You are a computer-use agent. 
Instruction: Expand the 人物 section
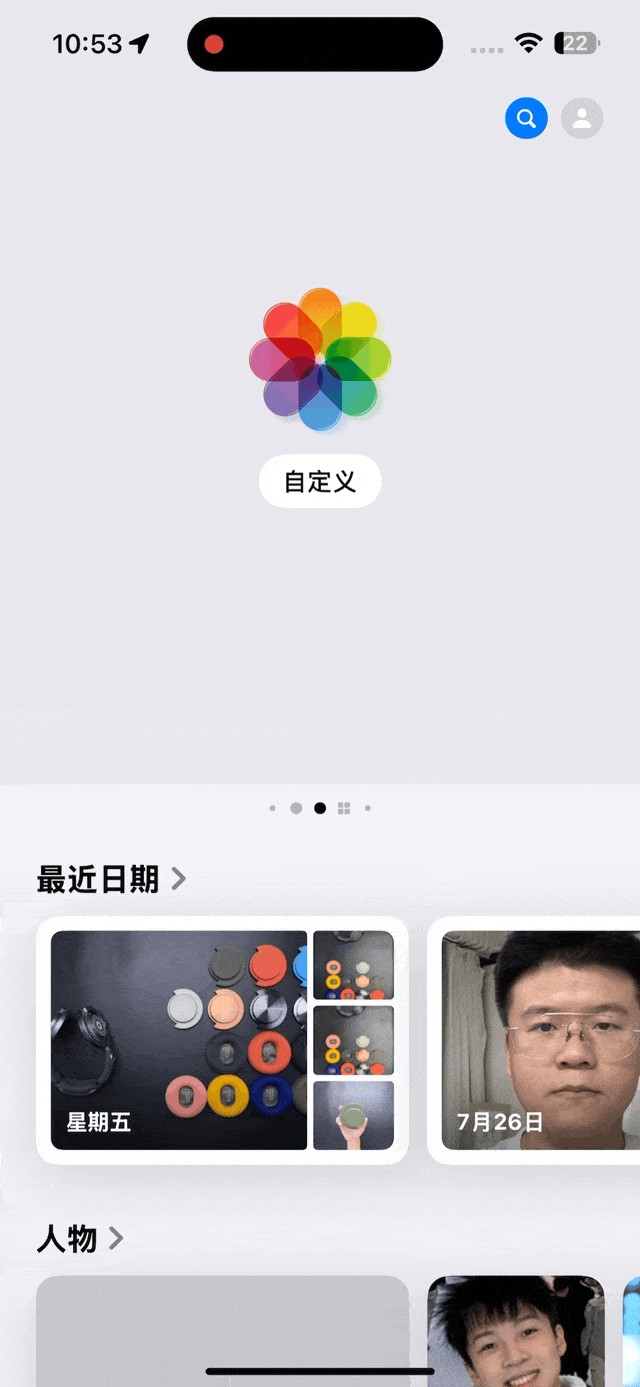coord(80,1239)
